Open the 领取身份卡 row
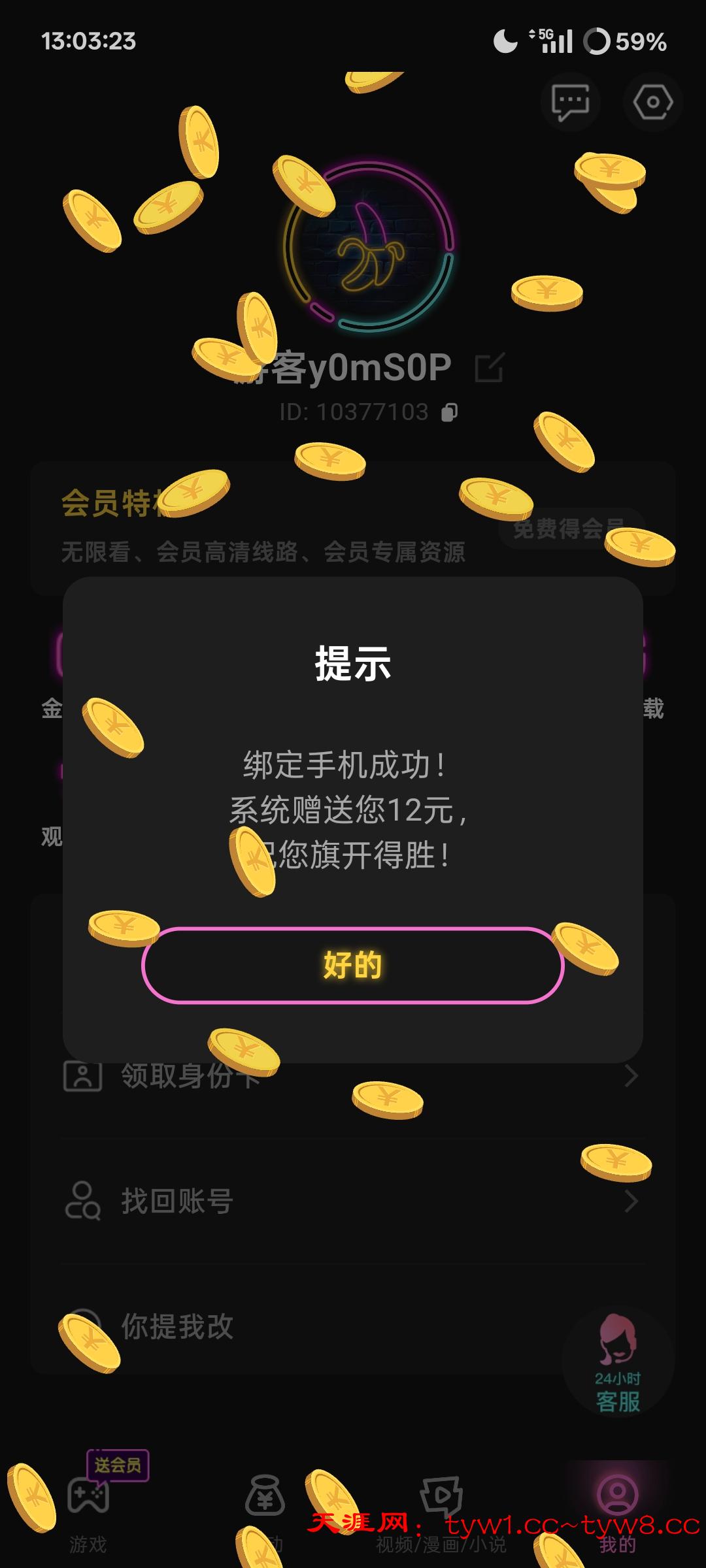 [x=352, y=1075]
